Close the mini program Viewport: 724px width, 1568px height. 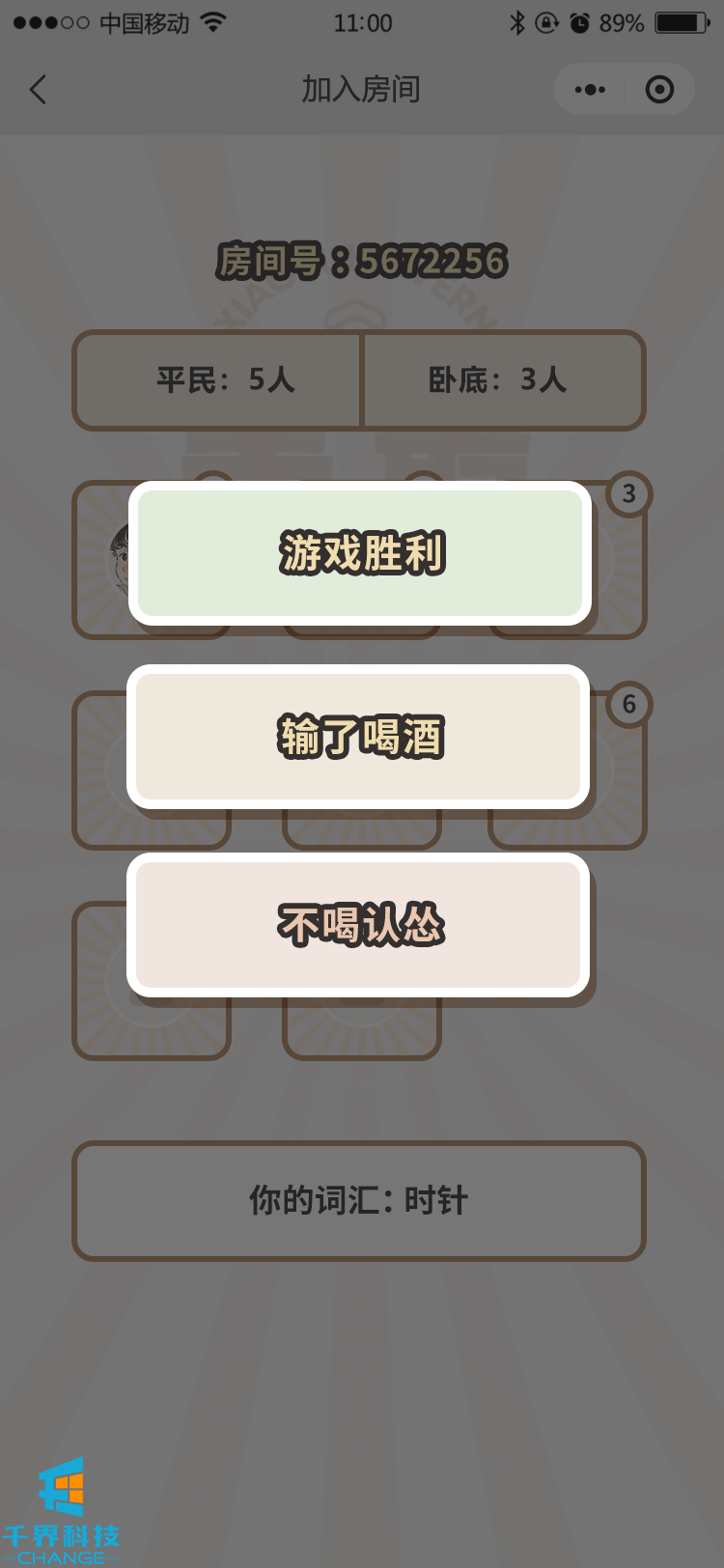coord(659,90)
